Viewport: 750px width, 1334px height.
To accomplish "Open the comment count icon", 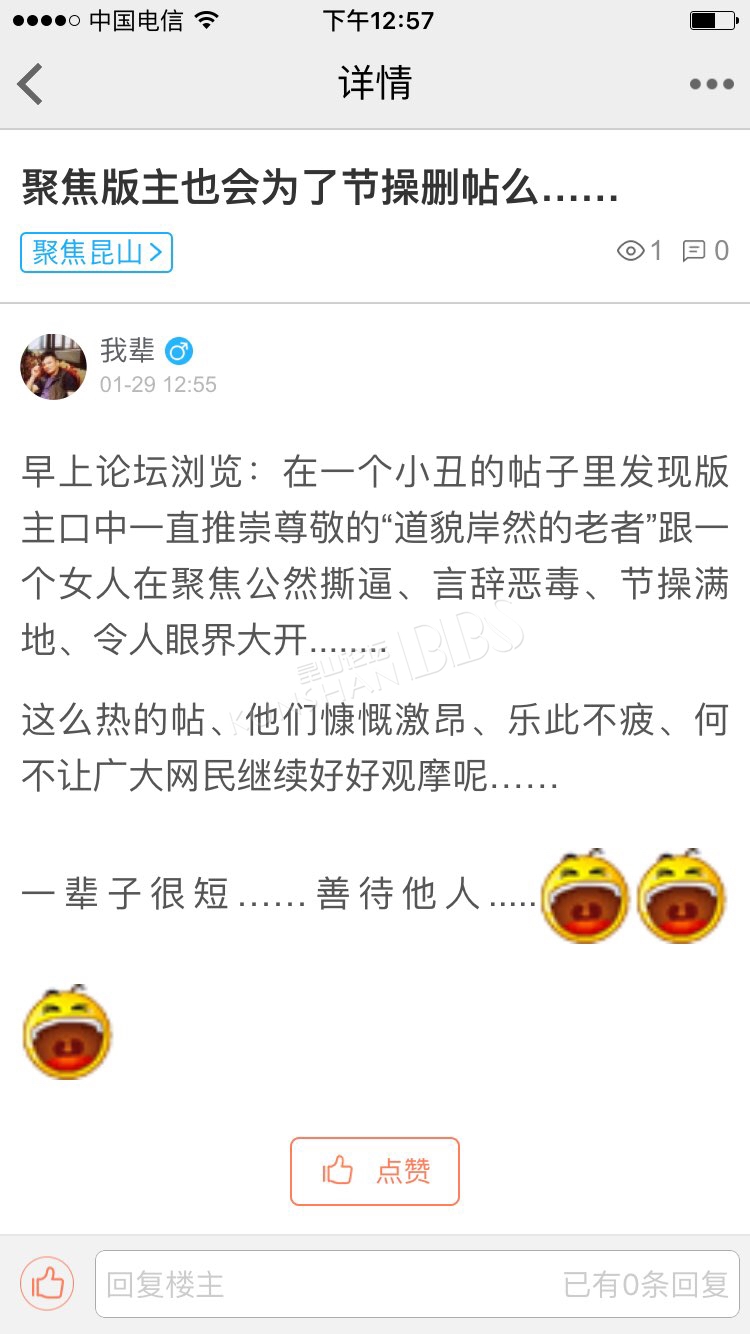I will 694,251.
